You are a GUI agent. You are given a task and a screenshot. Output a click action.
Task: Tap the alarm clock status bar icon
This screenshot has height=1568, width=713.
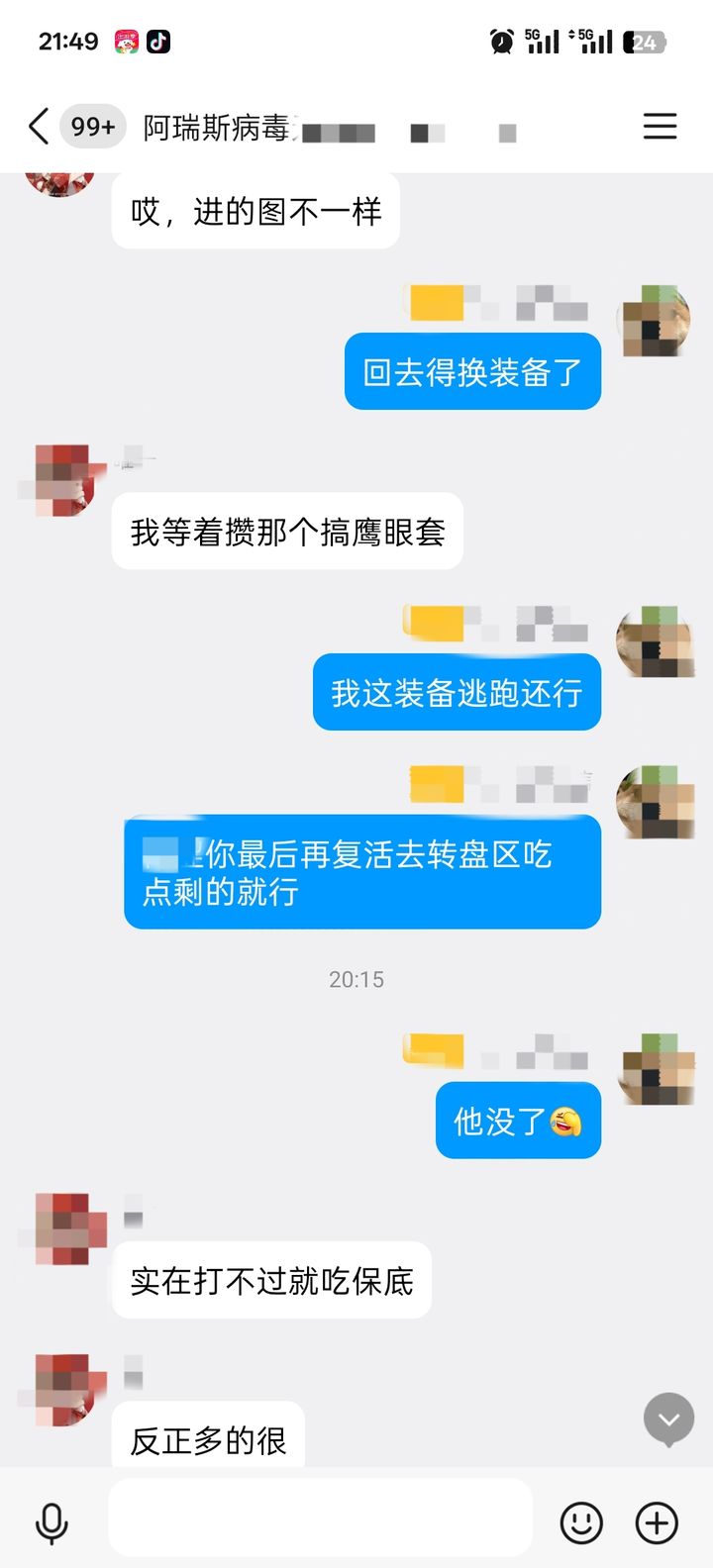coord(500,42)
